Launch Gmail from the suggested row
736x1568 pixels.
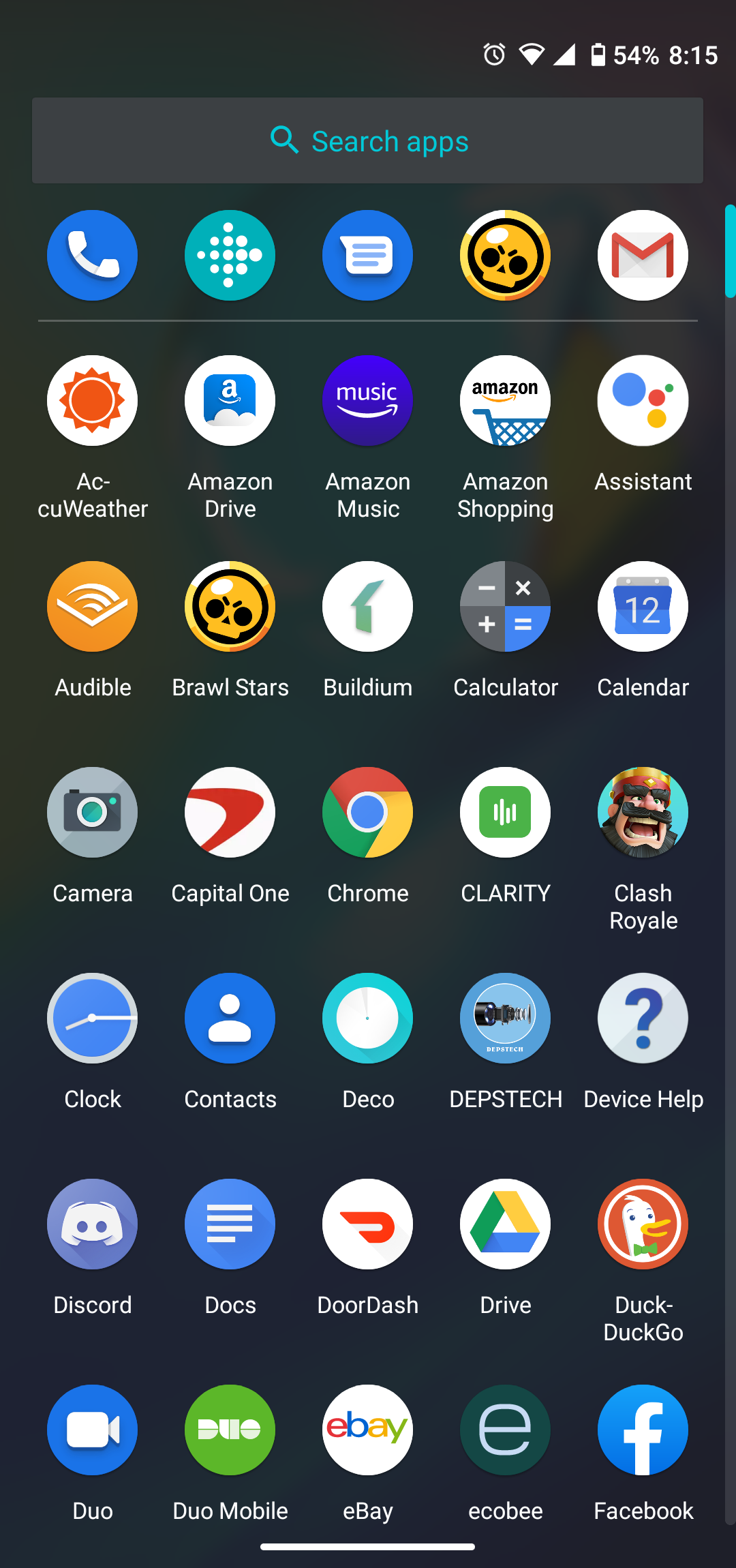pos(643,256)
